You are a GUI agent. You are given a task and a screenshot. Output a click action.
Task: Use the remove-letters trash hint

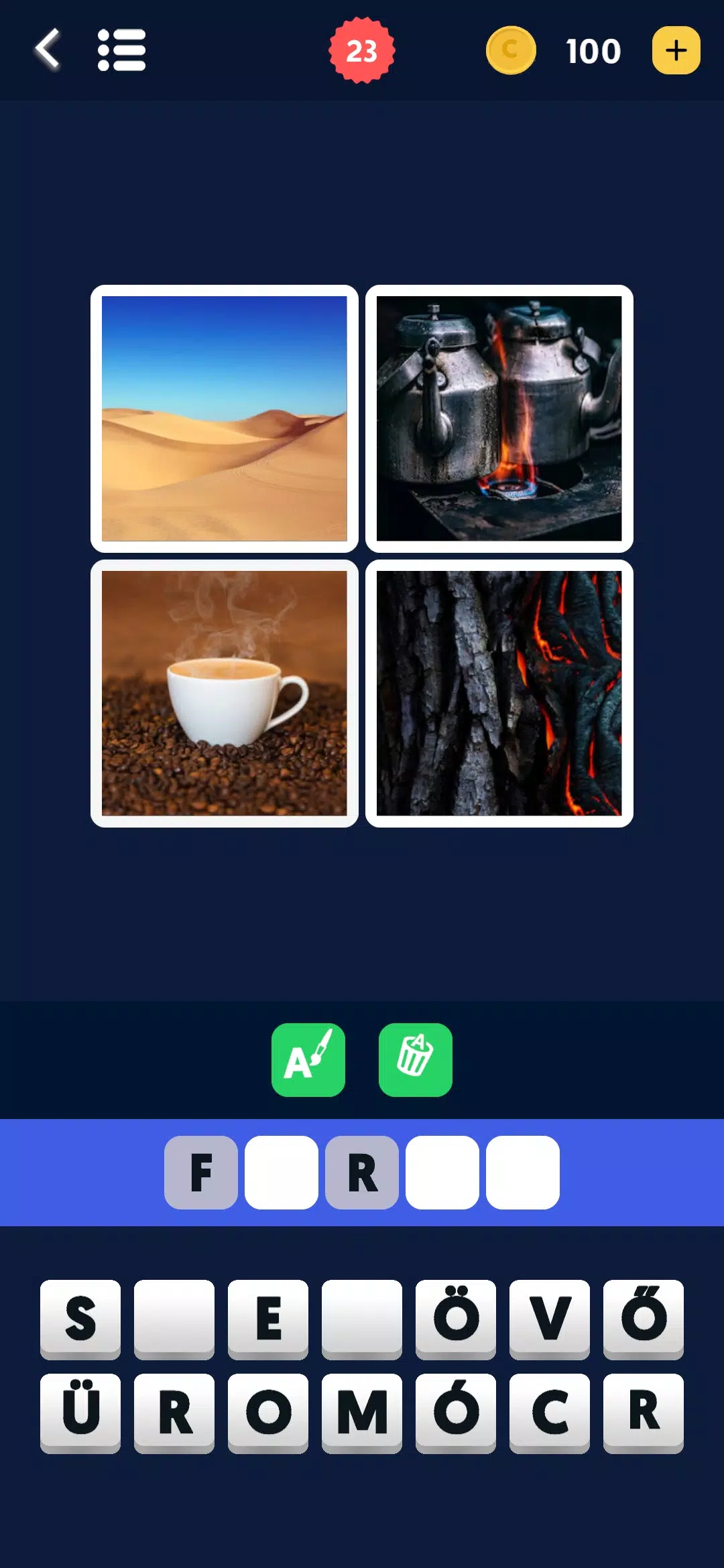pyautogui.click(x=416, y=1059)
